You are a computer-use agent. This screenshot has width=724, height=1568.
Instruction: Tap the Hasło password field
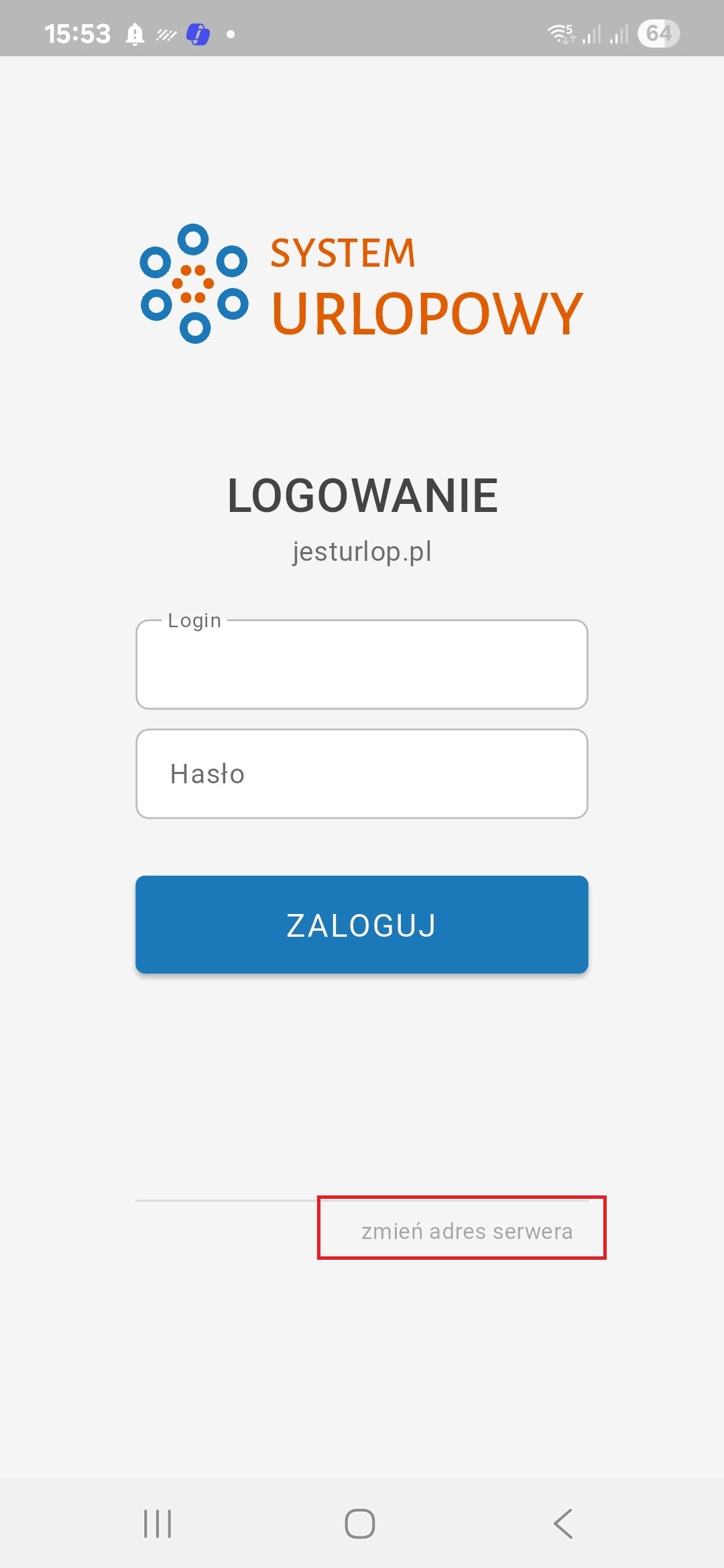pyautogui.click(x=362, y=774)
